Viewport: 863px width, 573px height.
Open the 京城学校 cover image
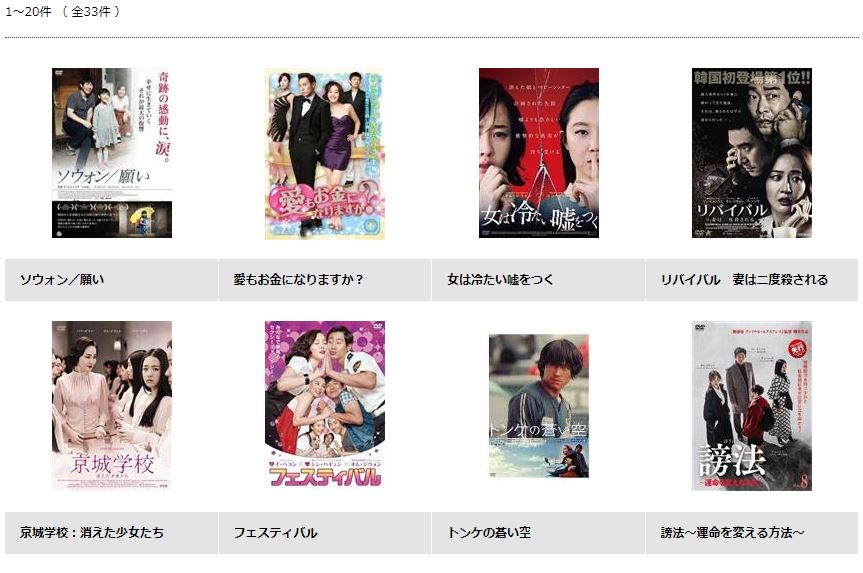[112, 406]
